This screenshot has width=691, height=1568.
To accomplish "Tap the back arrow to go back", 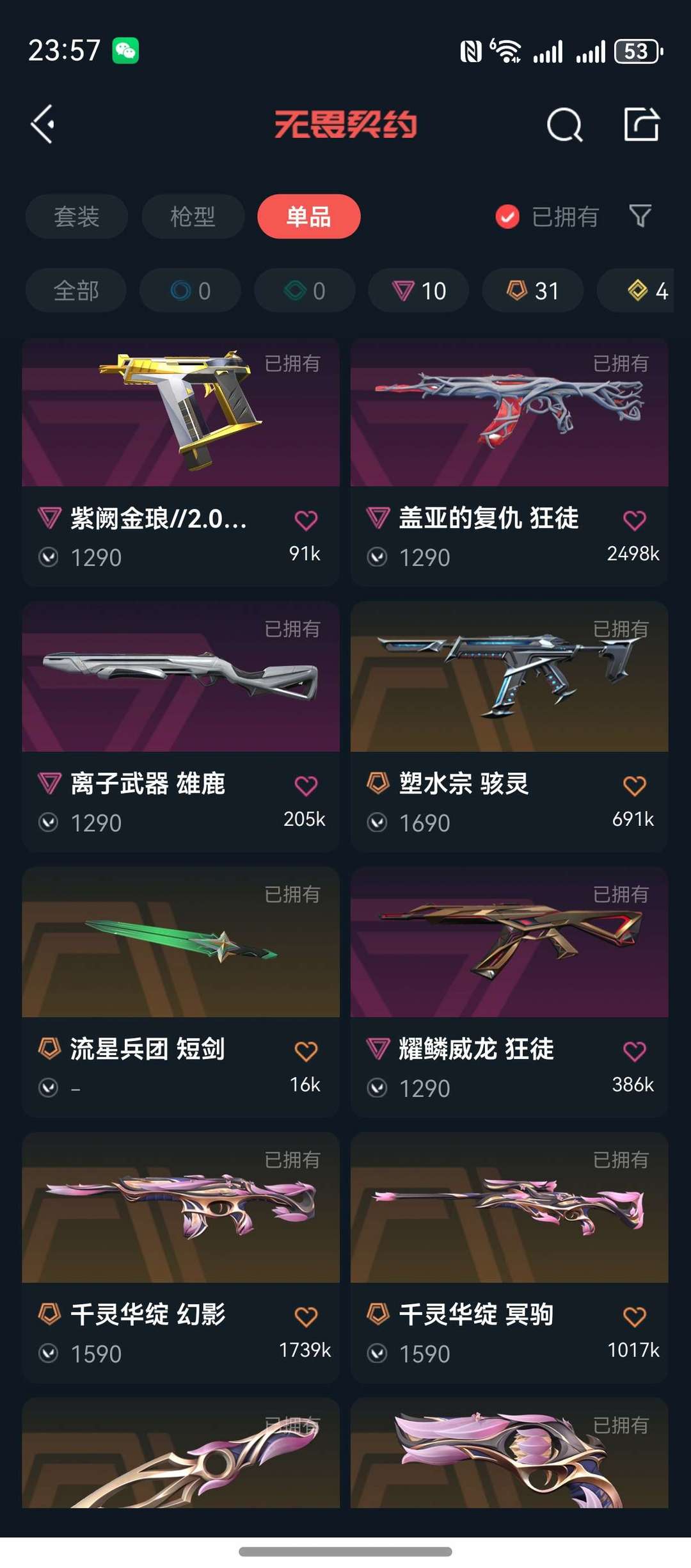I will 44,124.
